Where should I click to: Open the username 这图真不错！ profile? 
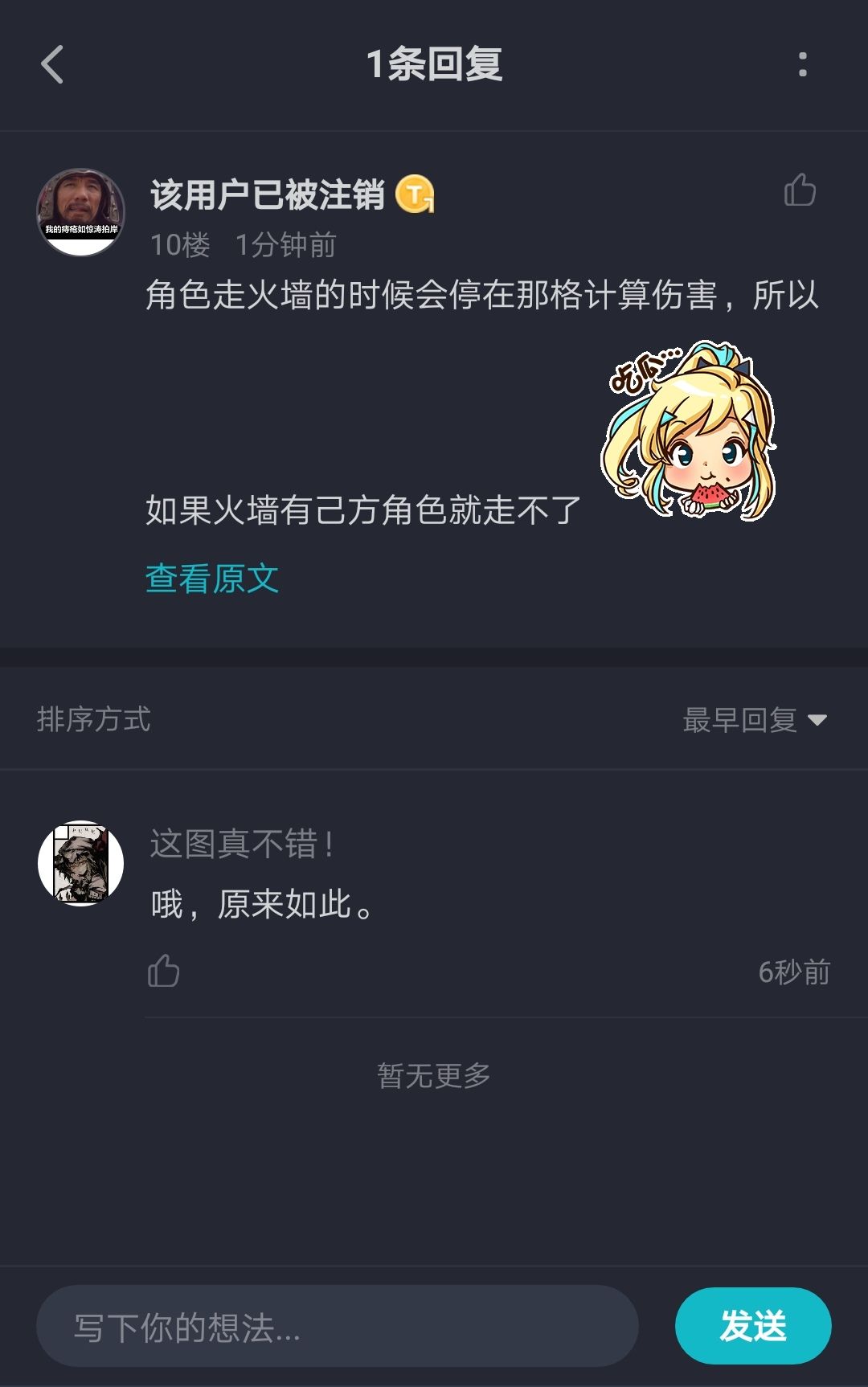241,844
